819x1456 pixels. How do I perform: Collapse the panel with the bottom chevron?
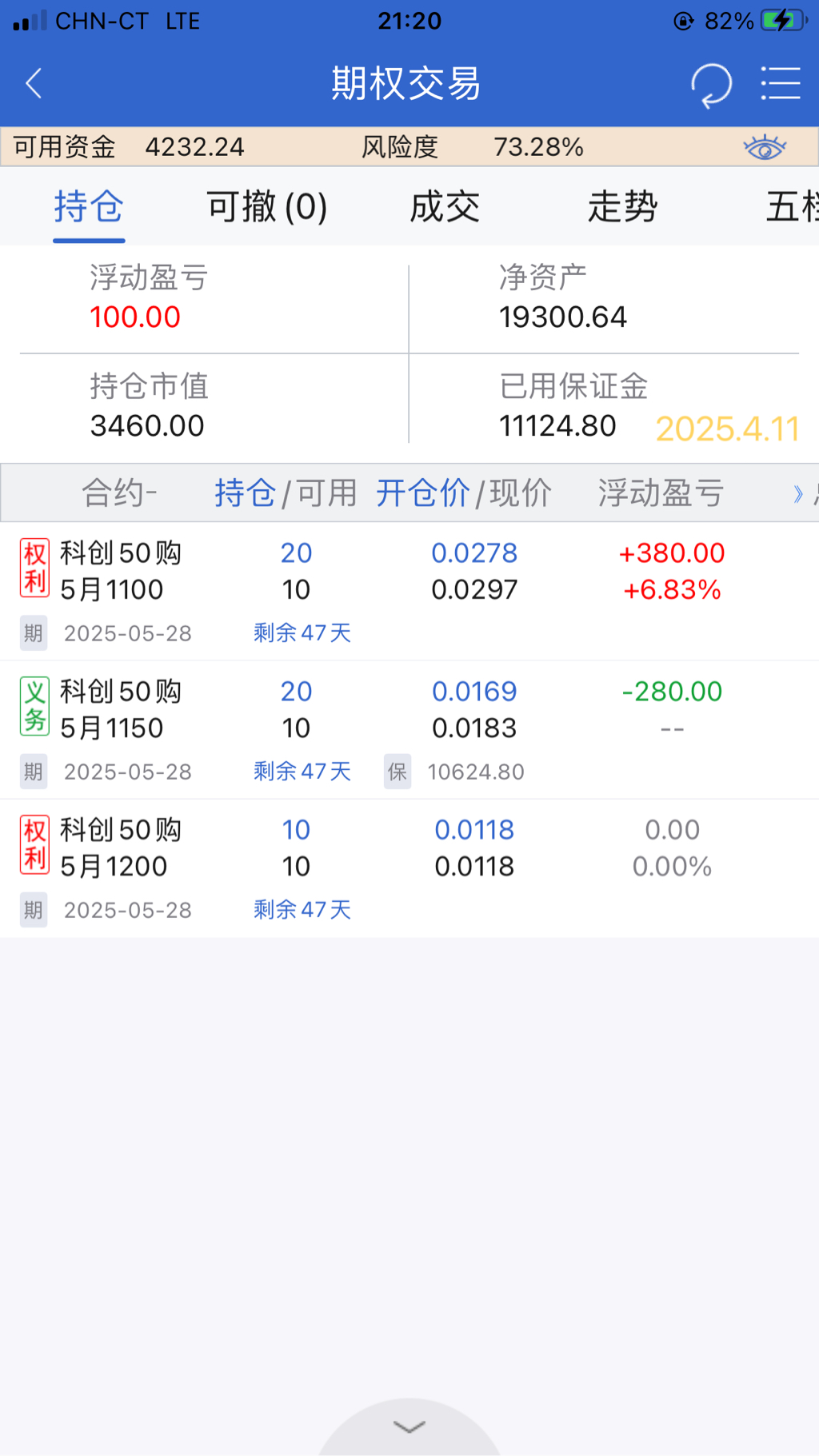[x=409, y=1427]
